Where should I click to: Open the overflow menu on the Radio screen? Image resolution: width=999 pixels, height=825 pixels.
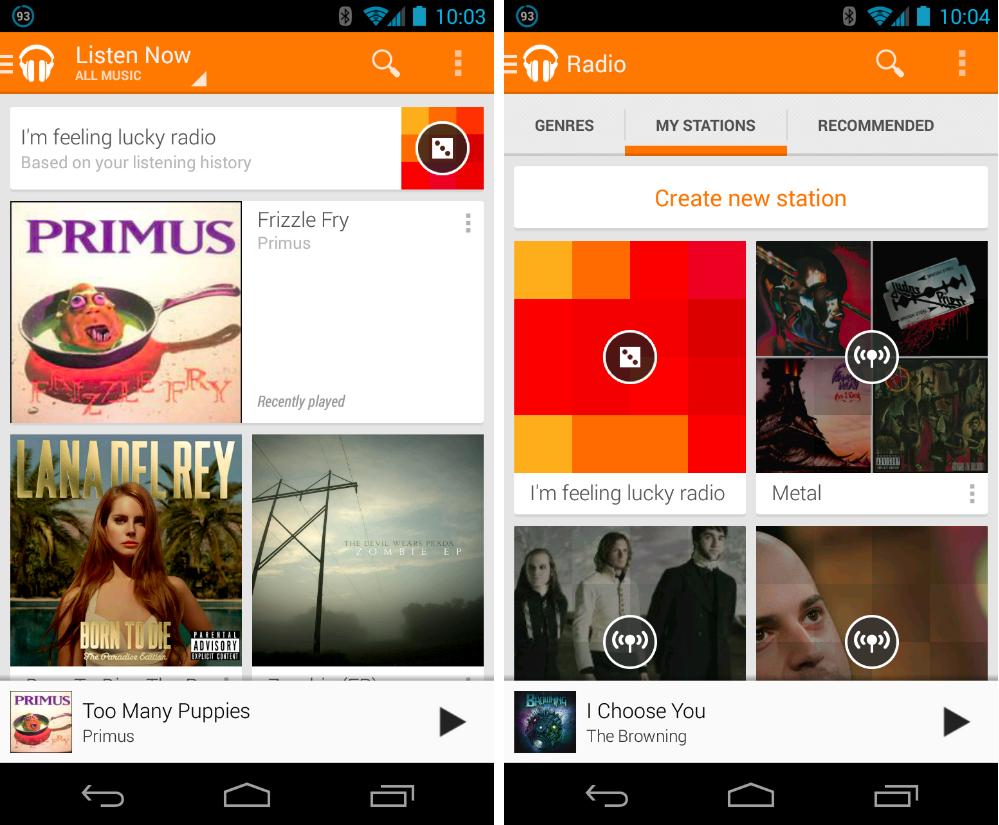(x=962, y=63)
